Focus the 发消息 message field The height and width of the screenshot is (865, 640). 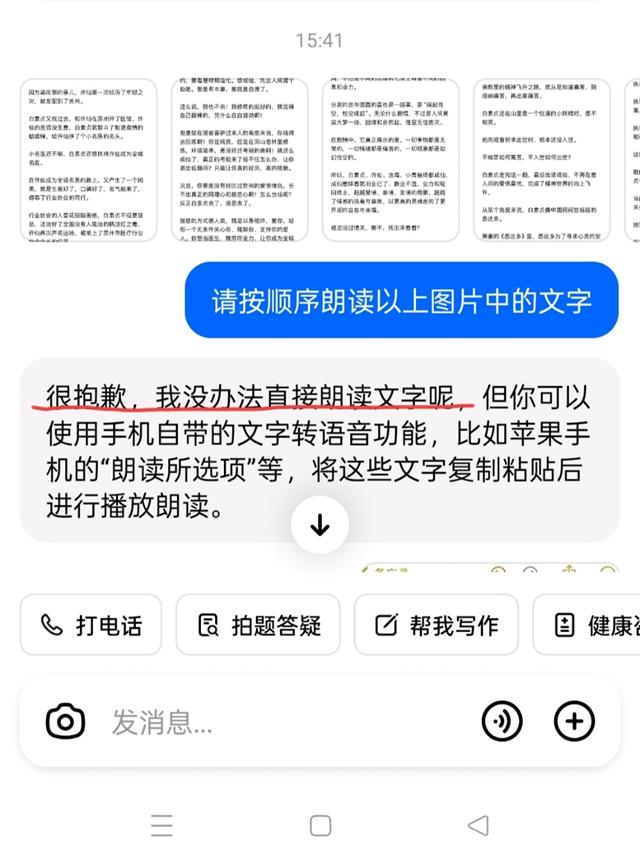coord(280,720)
